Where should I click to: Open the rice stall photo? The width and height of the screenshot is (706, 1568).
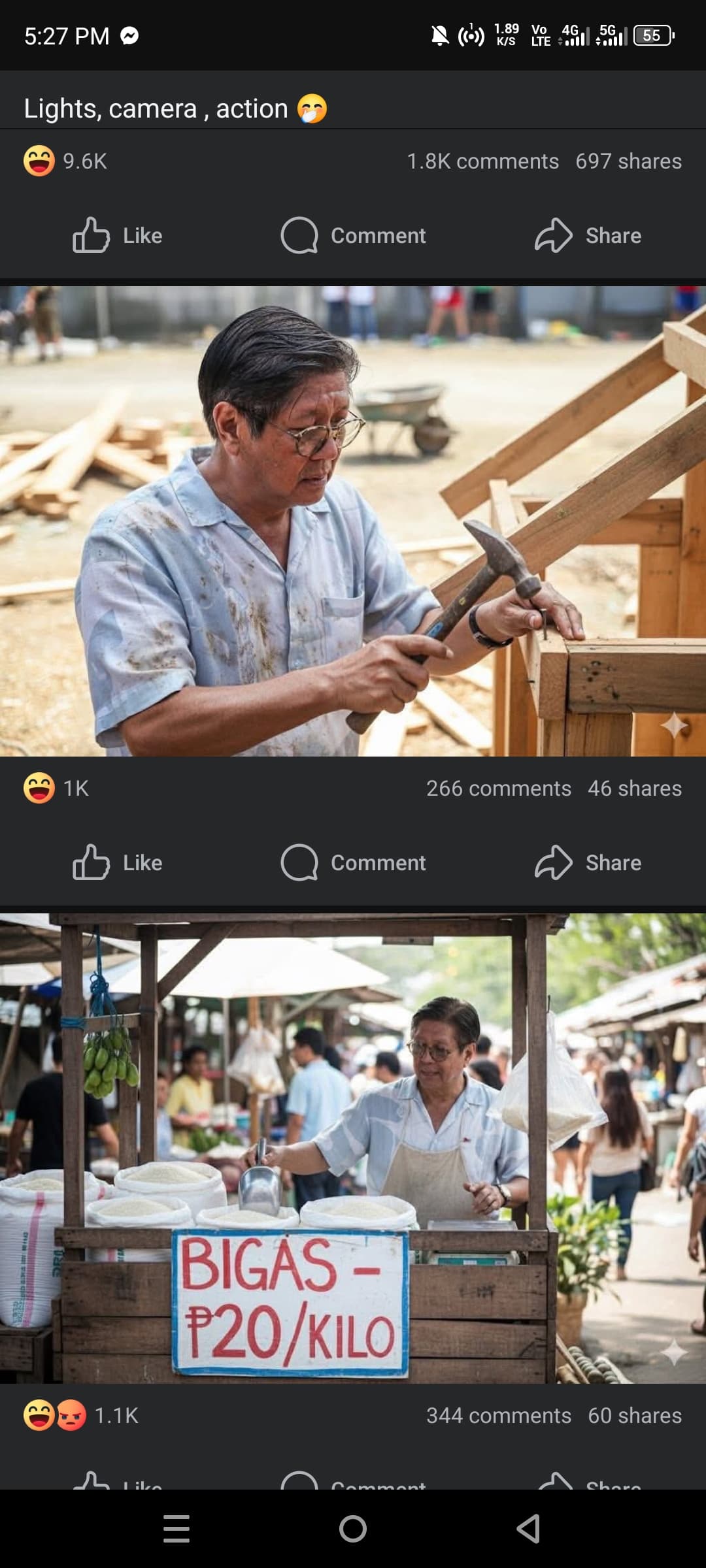coord(353,1148)
